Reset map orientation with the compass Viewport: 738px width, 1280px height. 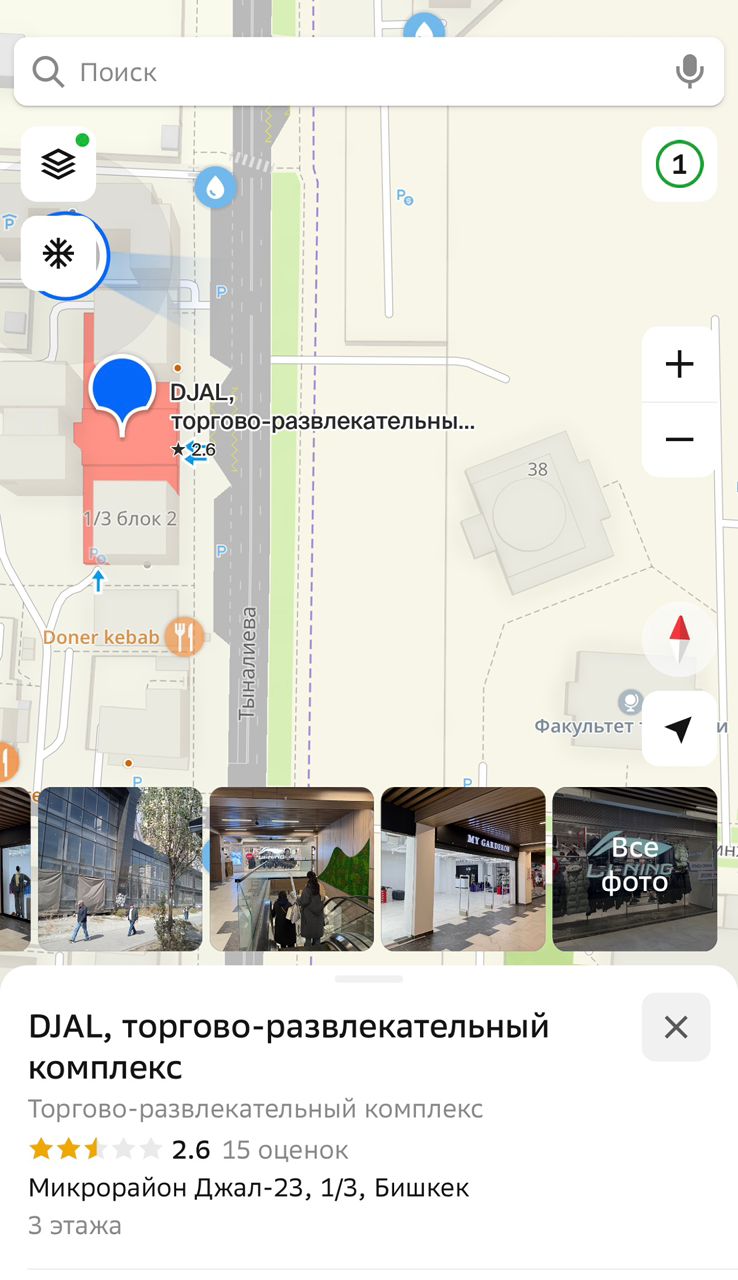tap(679, 640)
